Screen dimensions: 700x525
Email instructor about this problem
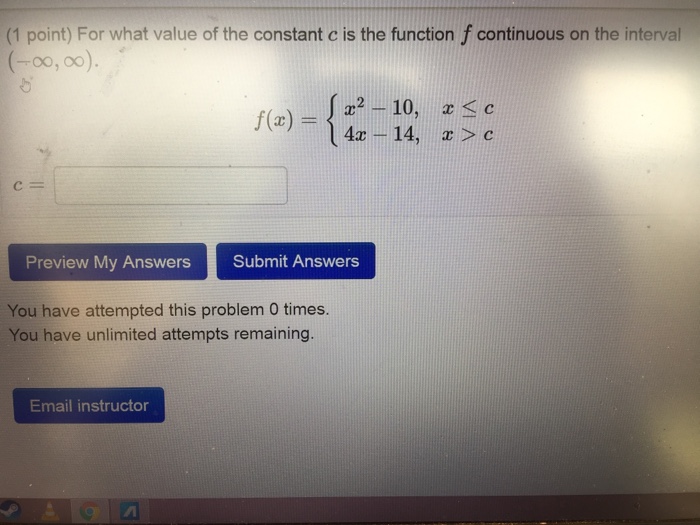click(x=89, y=405)
